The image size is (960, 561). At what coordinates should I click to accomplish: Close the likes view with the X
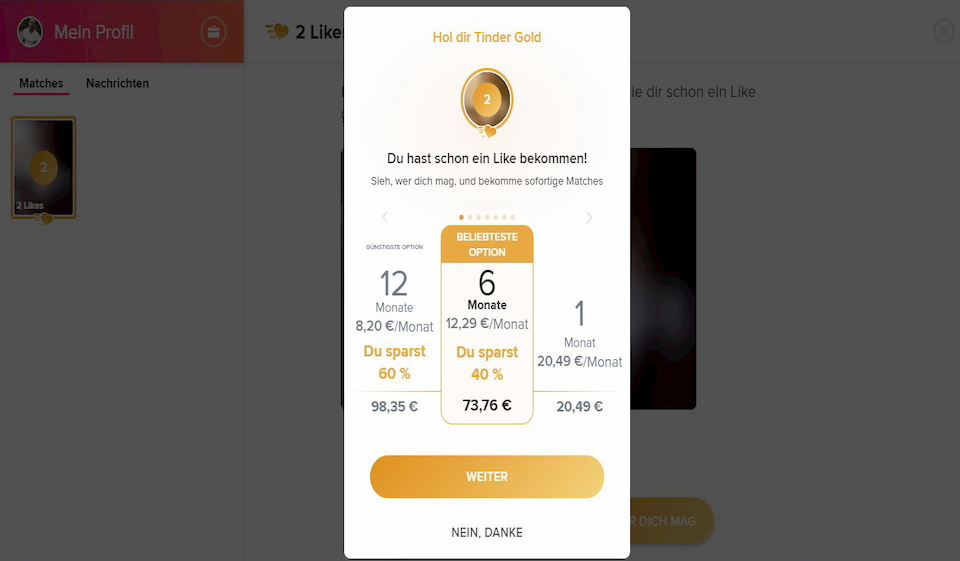[x=944, y=32]
